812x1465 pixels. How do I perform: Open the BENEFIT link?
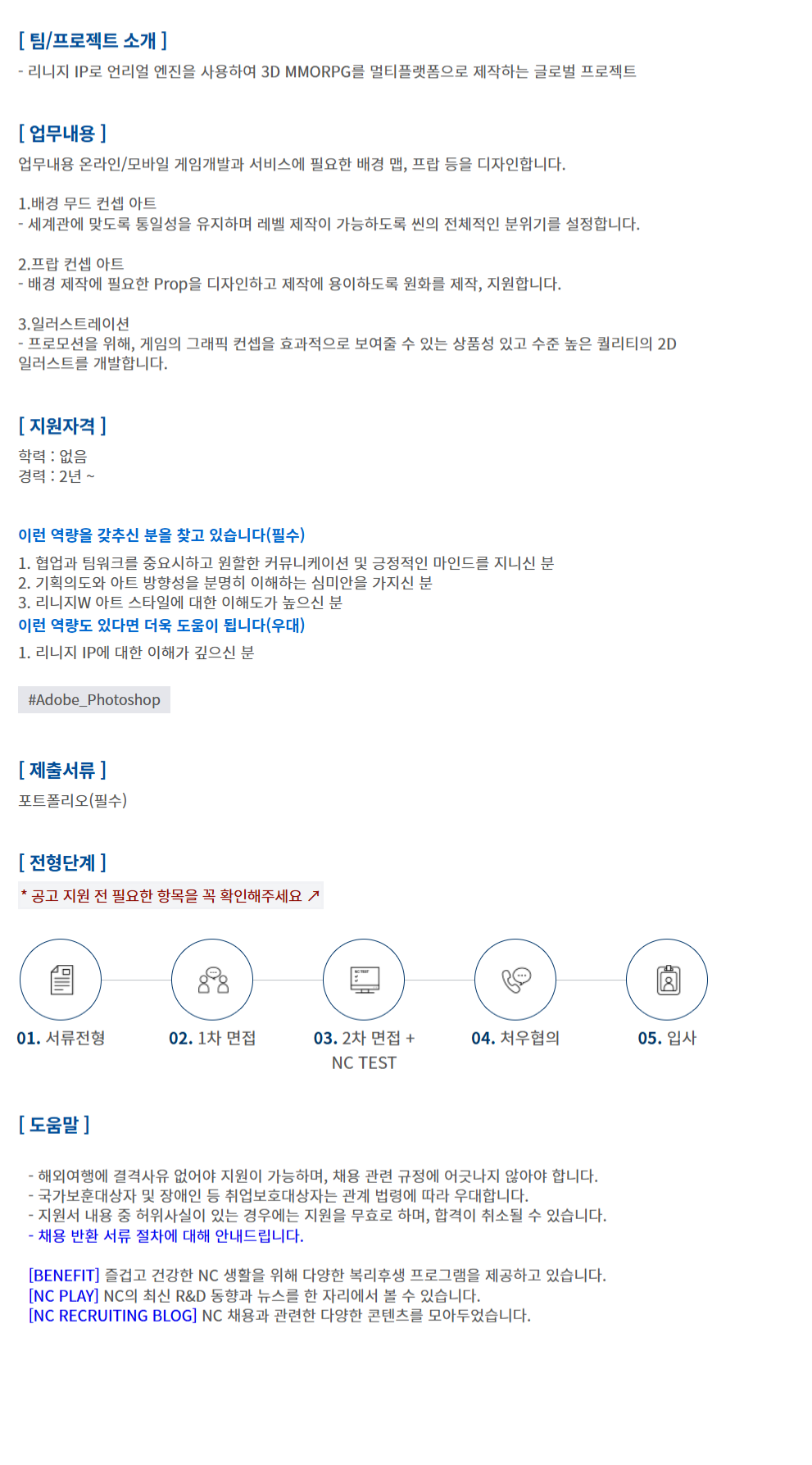pos(64,1276)
